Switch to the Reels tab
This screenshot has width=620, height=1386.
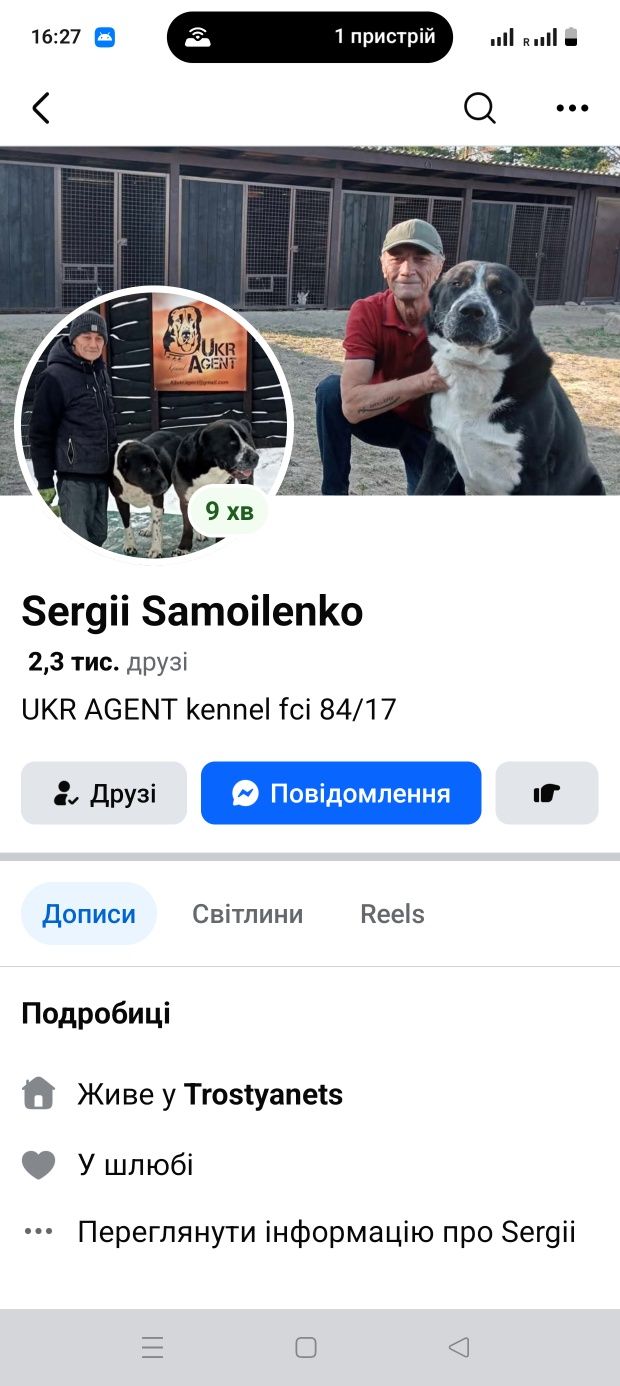(x=392, y=914)
